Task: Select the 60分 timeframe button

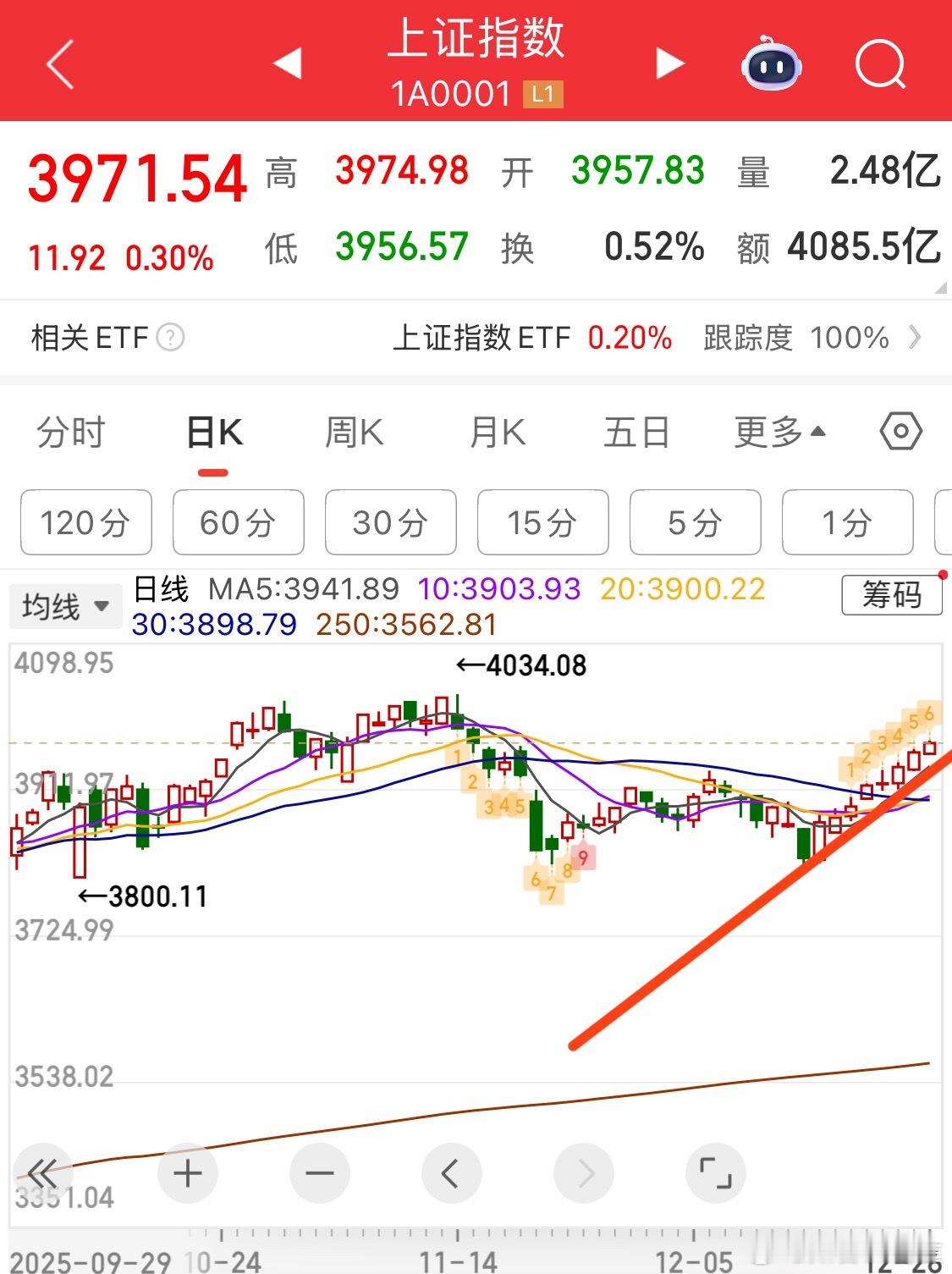Action: pyautogui.click(x=238, y=523)
